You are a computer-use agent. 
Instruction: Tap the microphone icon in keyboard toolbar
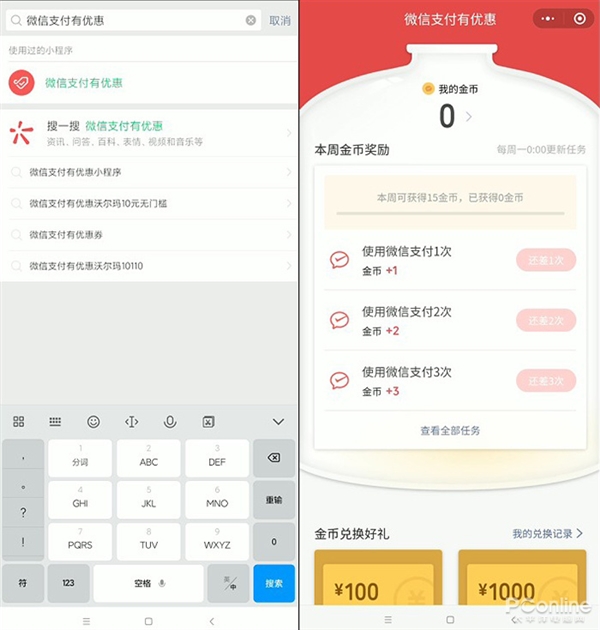(170, 422)
